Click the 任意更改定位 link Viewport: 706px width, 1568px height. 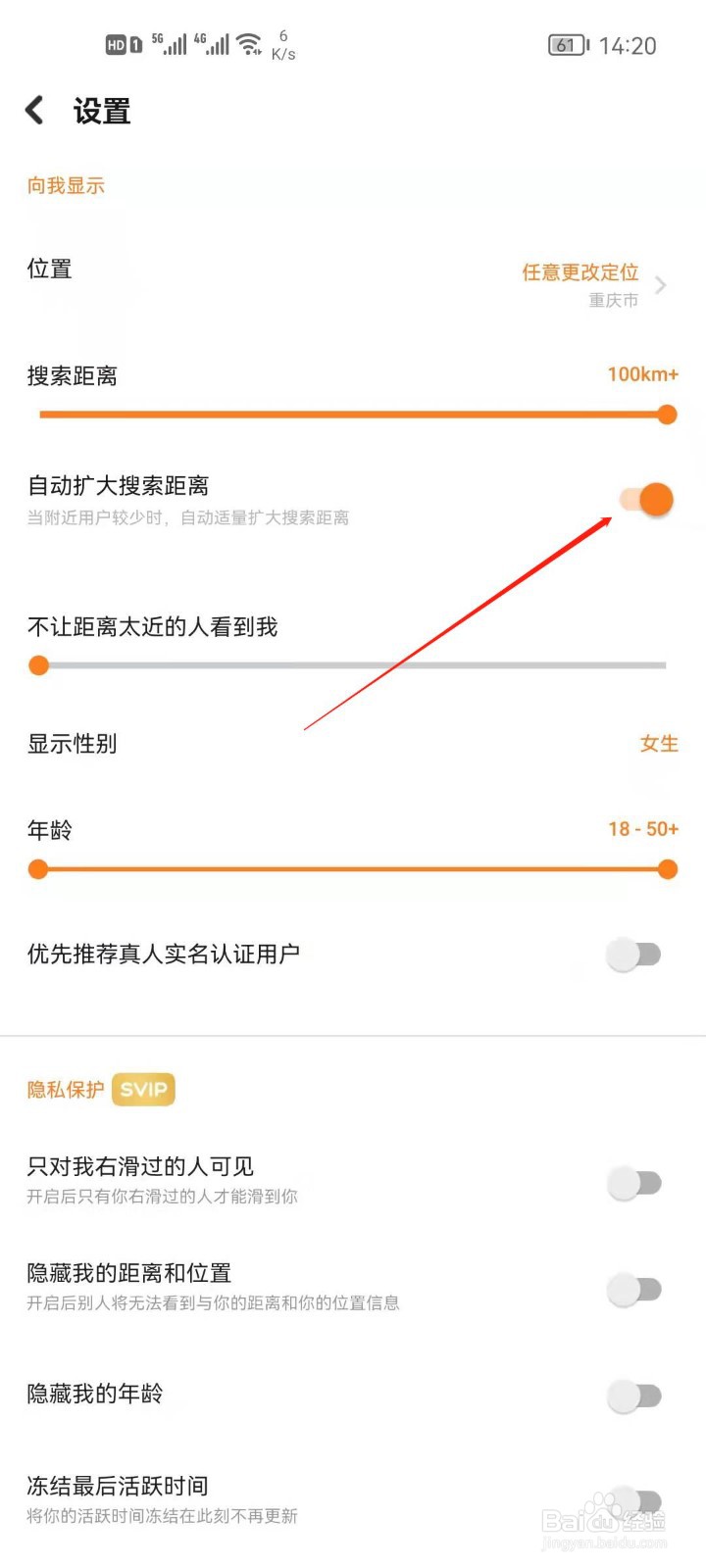(x=581, y=272)
